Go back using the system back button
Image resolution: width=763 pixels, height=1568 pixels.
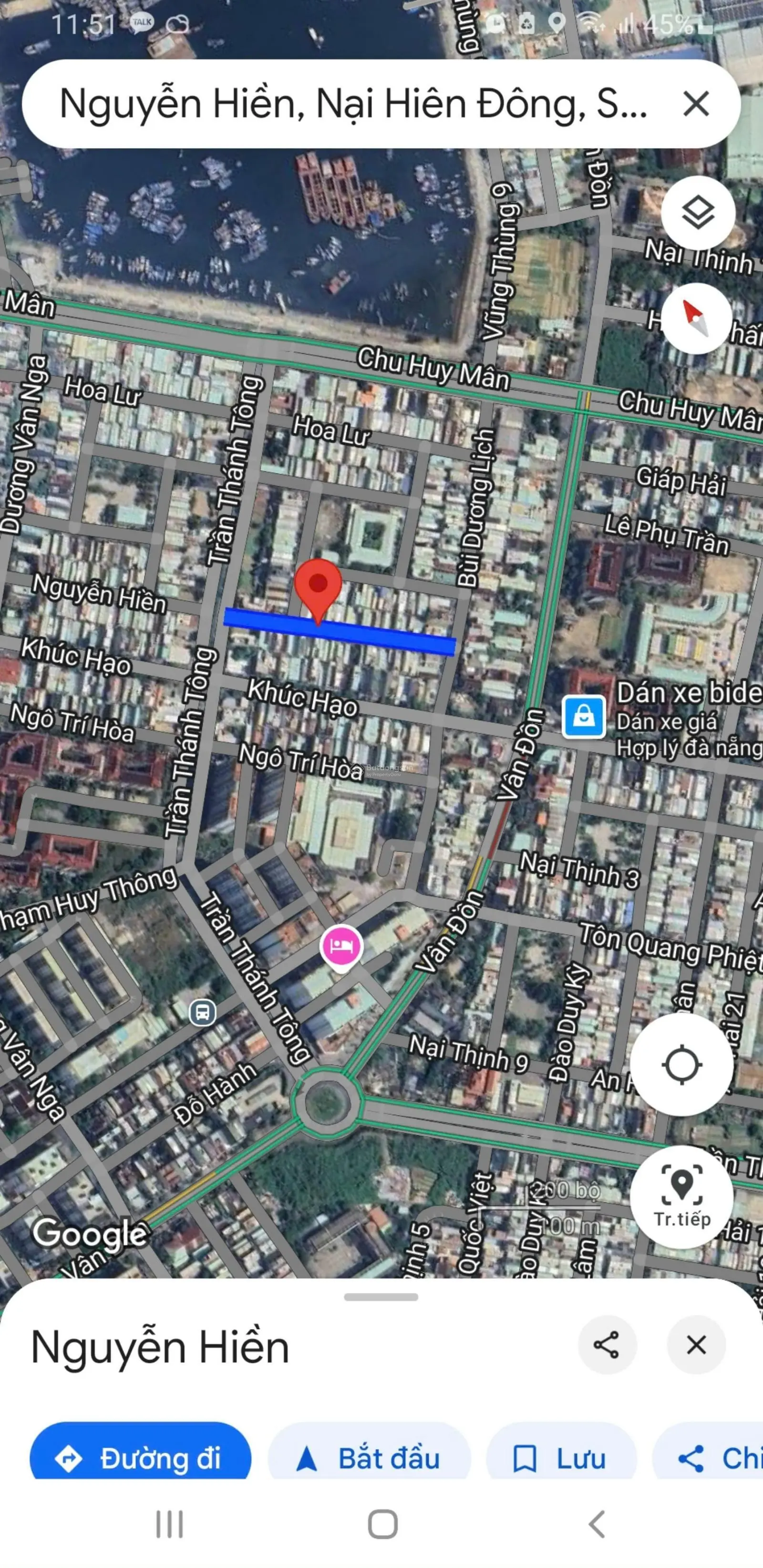(597, 1524)
